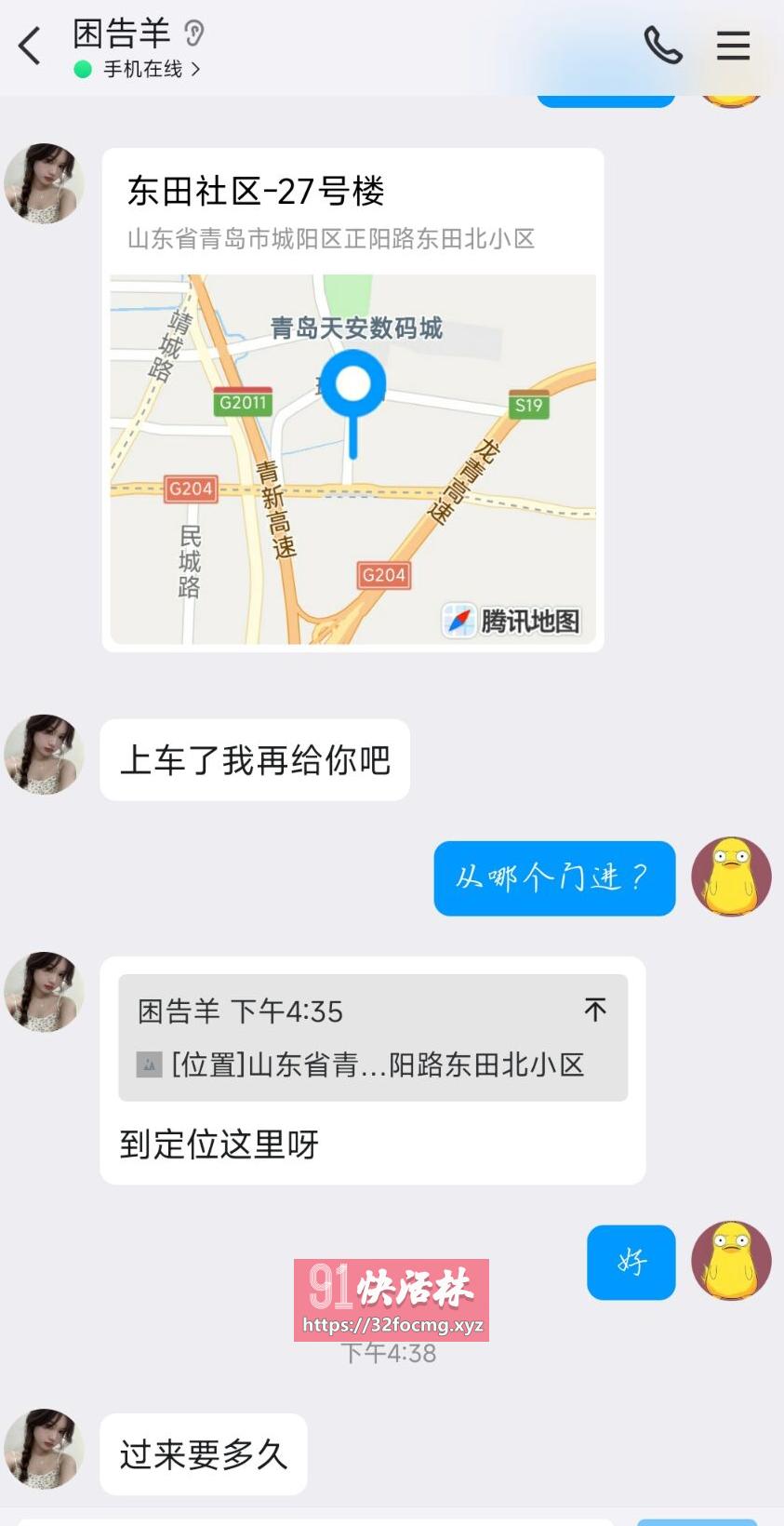Tap the message bubble 上车了我再给你吧

coord(257,758)
